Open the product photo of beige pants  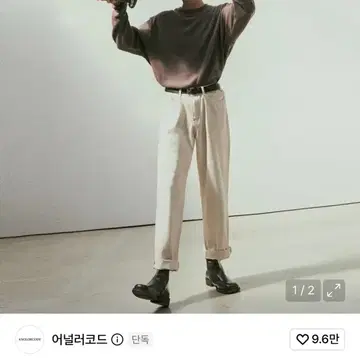[180, 156]
